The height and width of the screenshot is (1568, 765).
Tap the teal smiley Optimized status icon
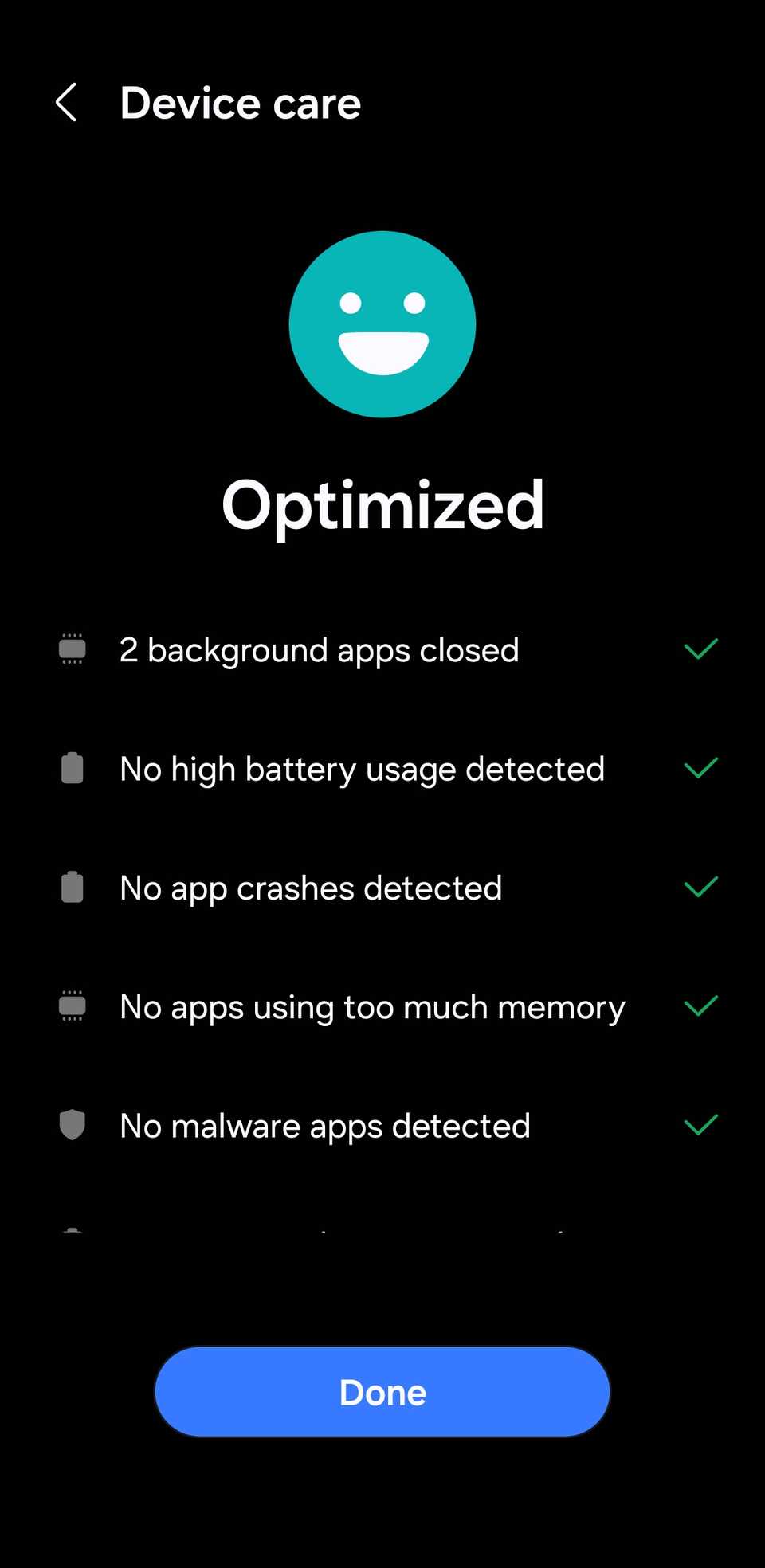point(382,323)
